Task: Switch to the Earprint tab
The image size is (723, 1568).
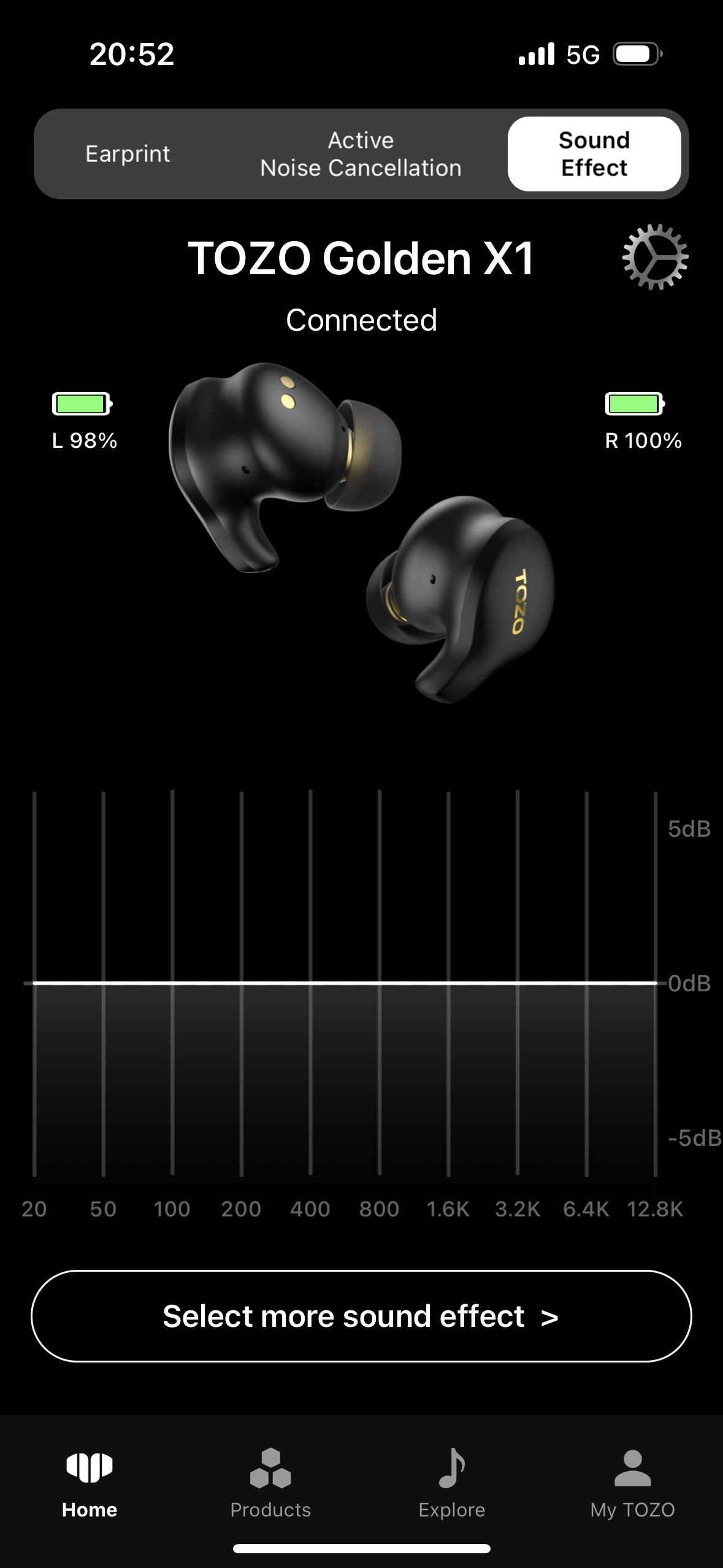Action: 128,154
